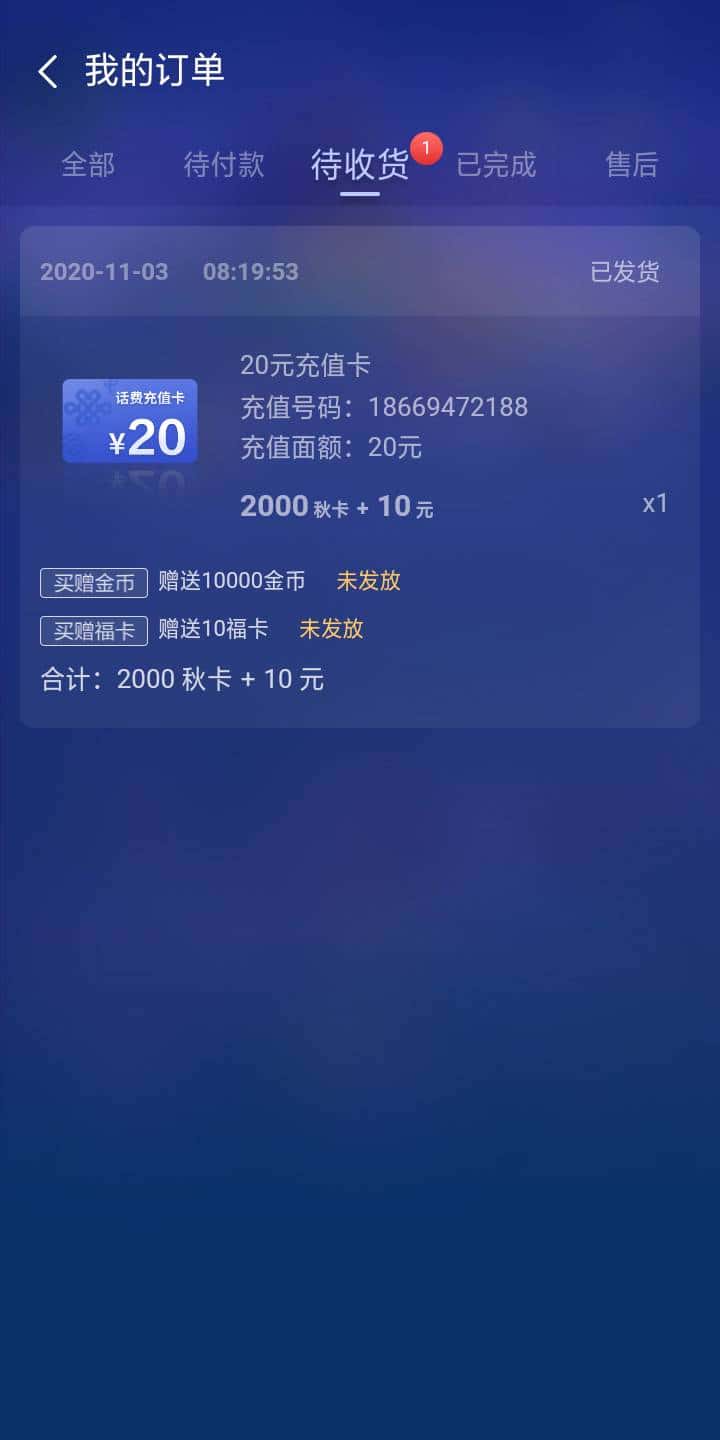Tap the order date 2020-11-03
720x1440 pixels.
point(104,272)
